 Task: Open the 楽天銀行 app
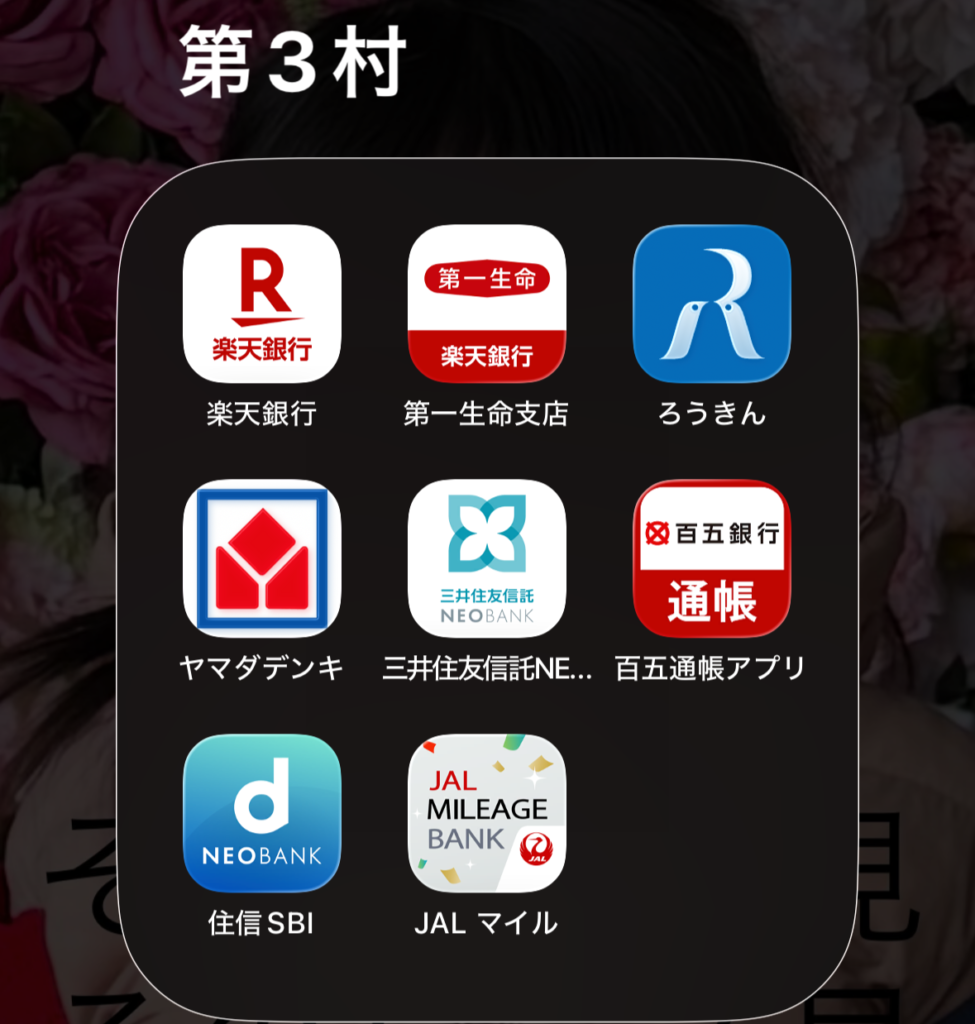[x=261, y=303]
